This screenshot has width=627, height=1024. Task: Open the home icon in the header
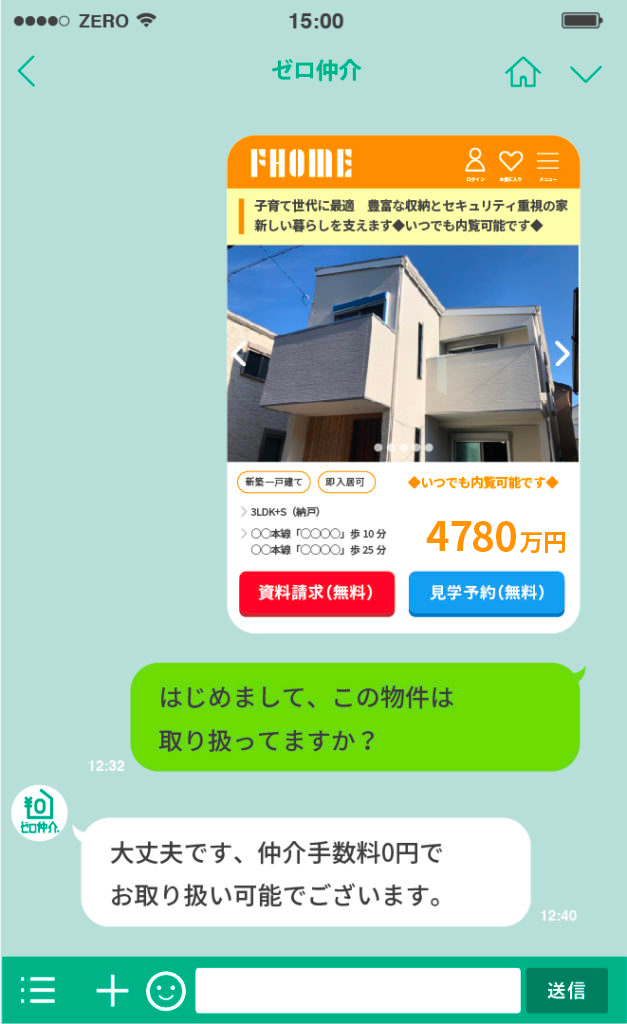522,72
